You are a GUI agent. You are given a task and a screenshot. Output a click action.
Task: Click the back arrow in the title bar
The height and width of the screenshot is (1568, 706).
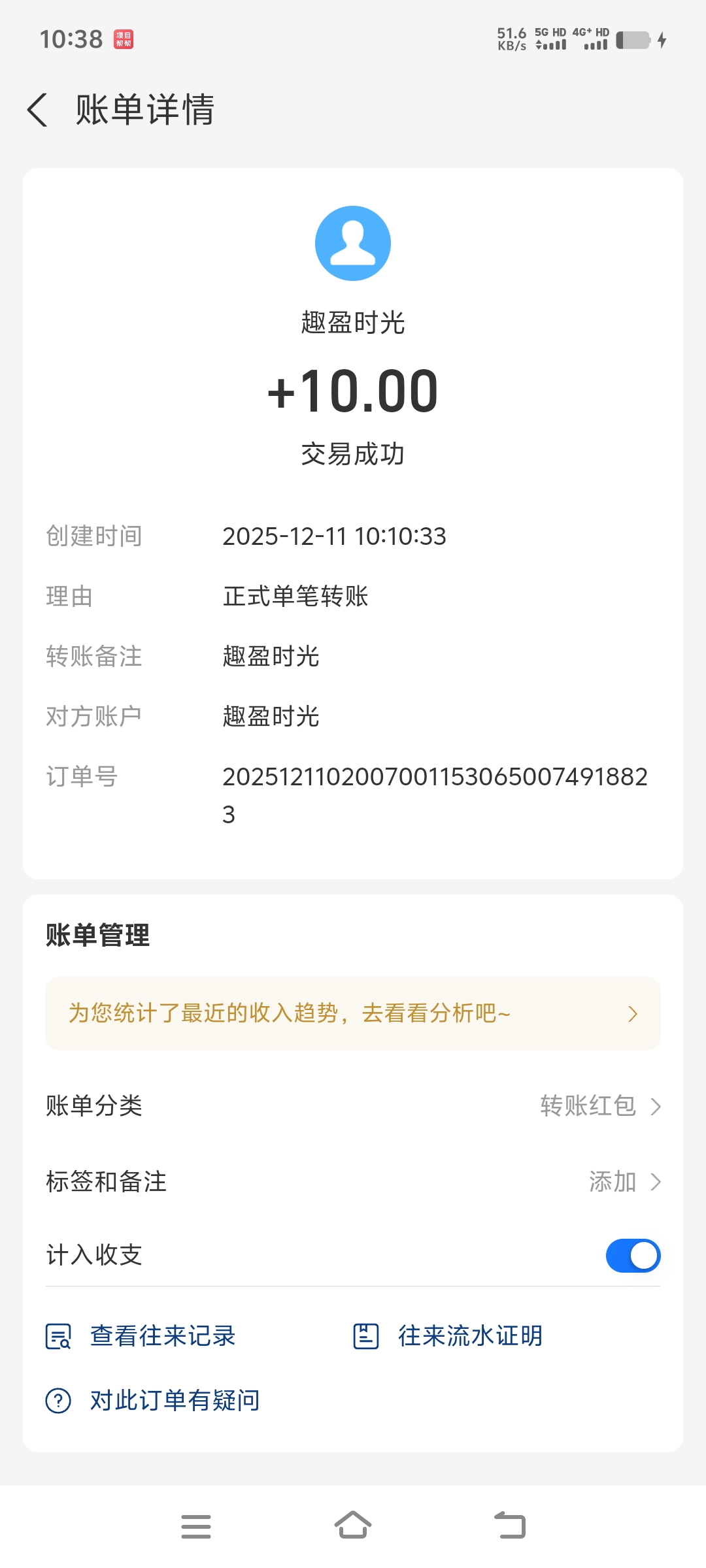[x=37, y=110]
